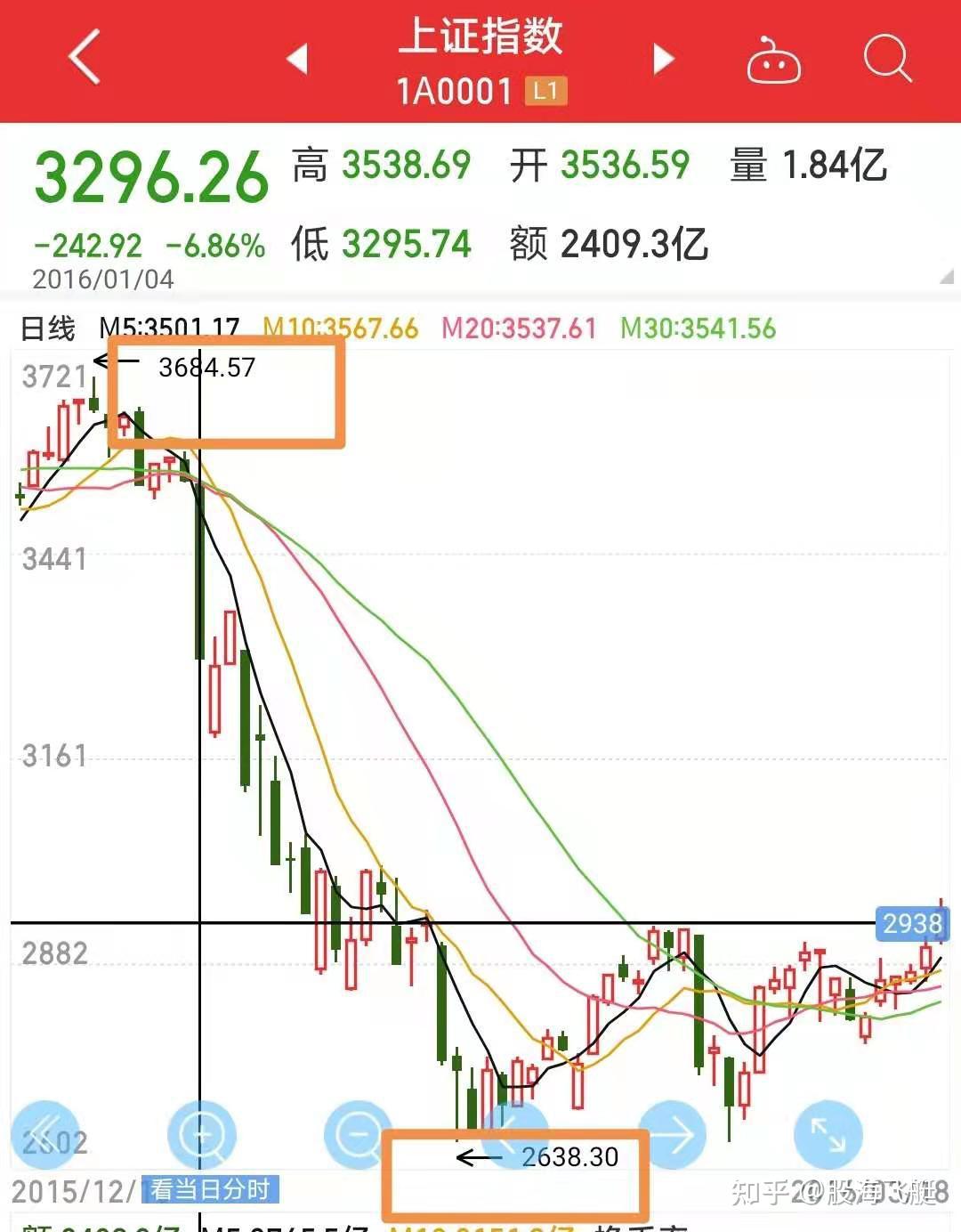The image size is (961, 1232).
Task: Toggle the M30 moving average line
Action: point(699,328)
